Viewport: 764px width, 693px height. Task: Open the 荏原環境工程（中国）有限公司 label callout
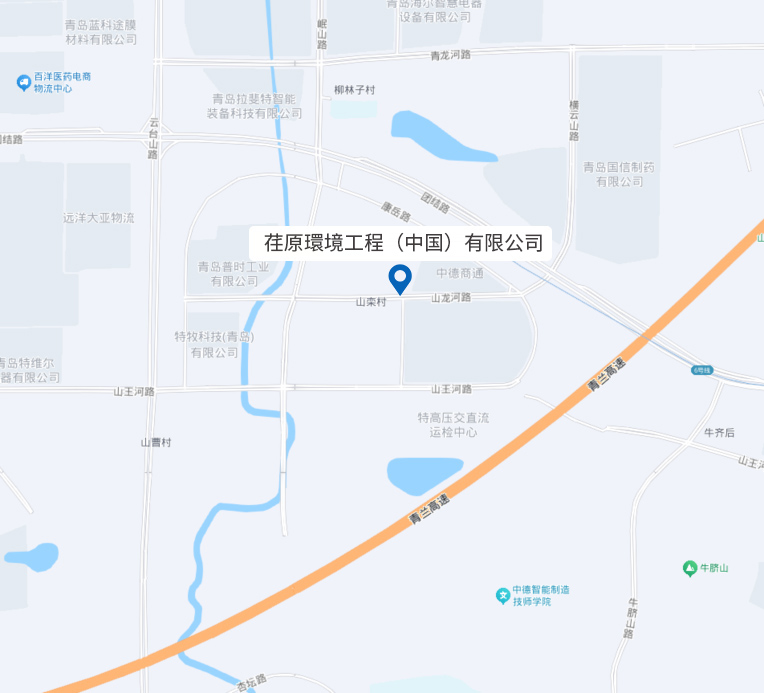click(400, 242)
